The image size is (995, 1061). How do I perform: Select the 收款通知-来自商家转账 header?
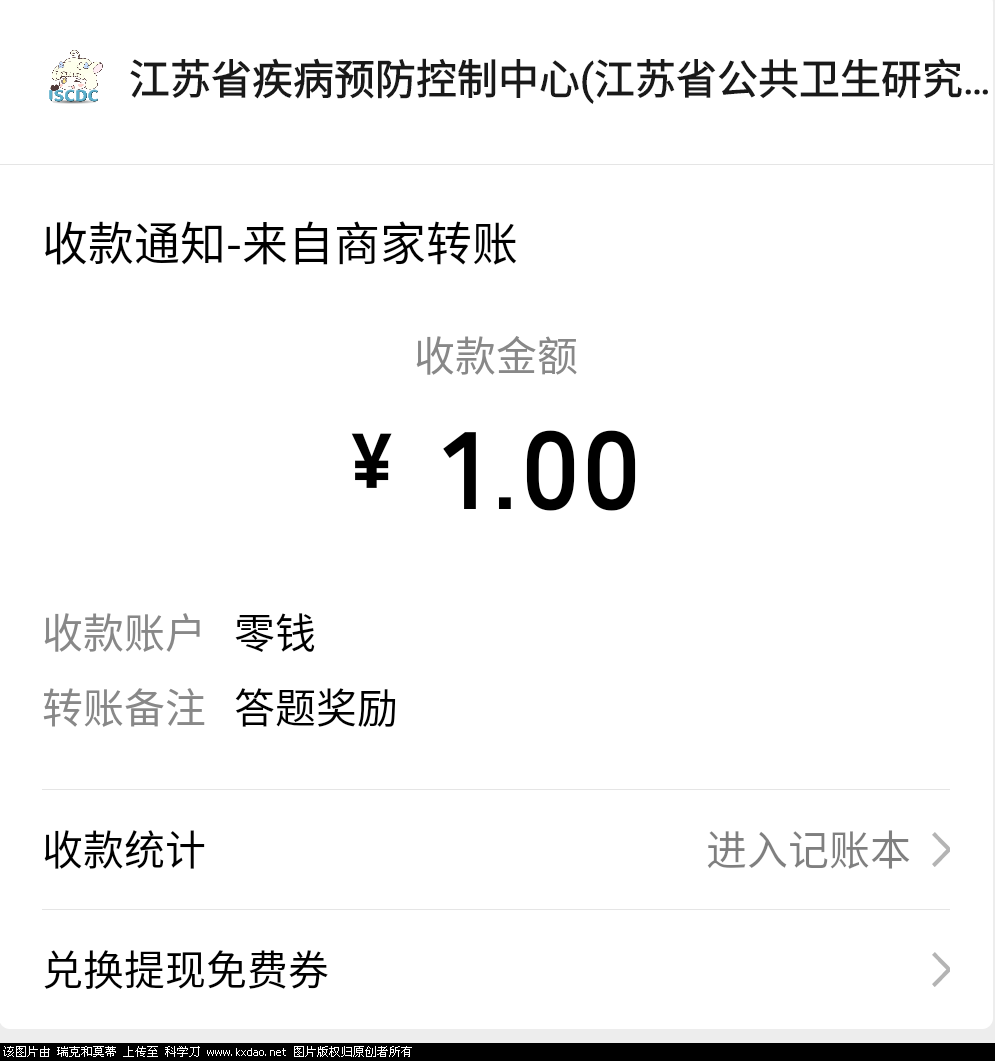pos(280,243)
